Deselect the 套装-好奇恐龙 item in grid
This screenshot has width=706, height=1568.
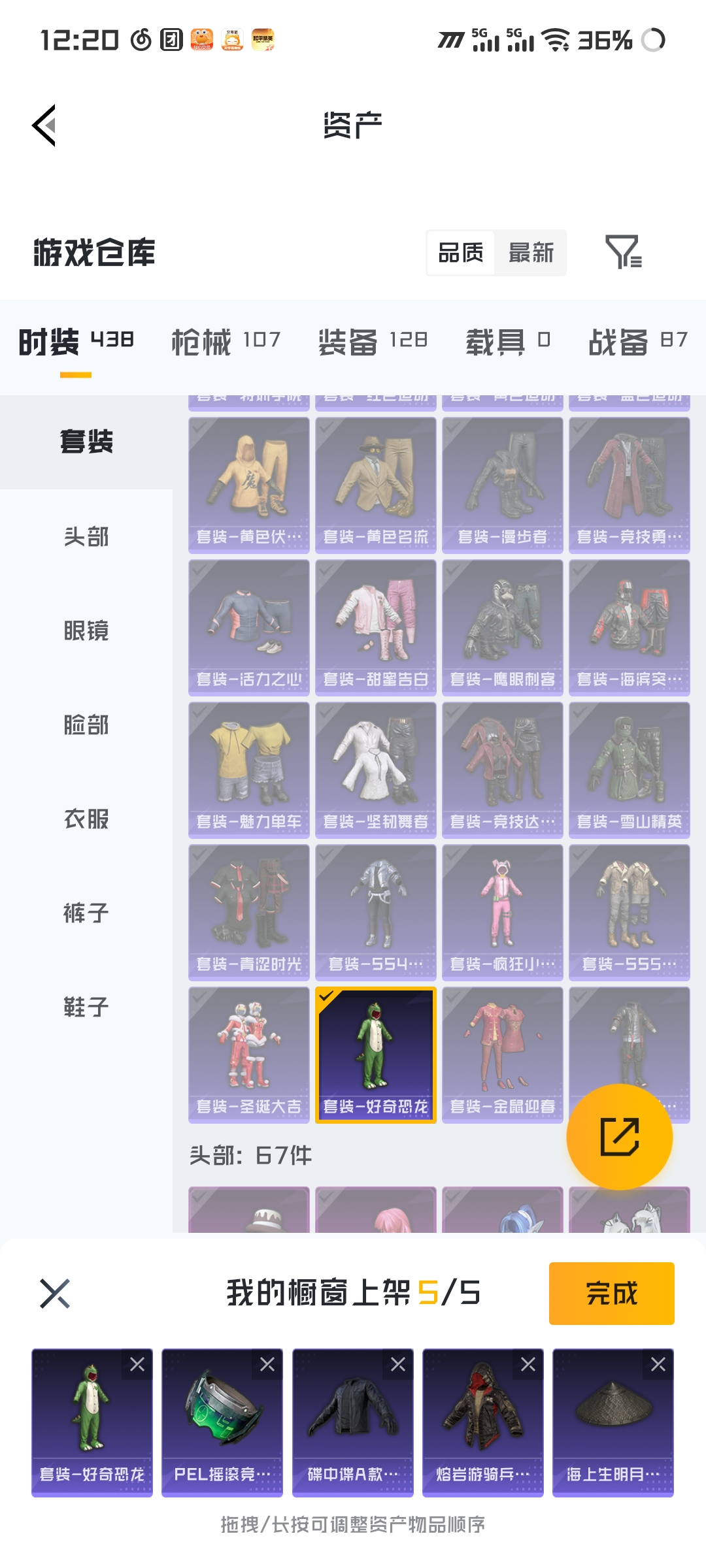(375, 1054)
